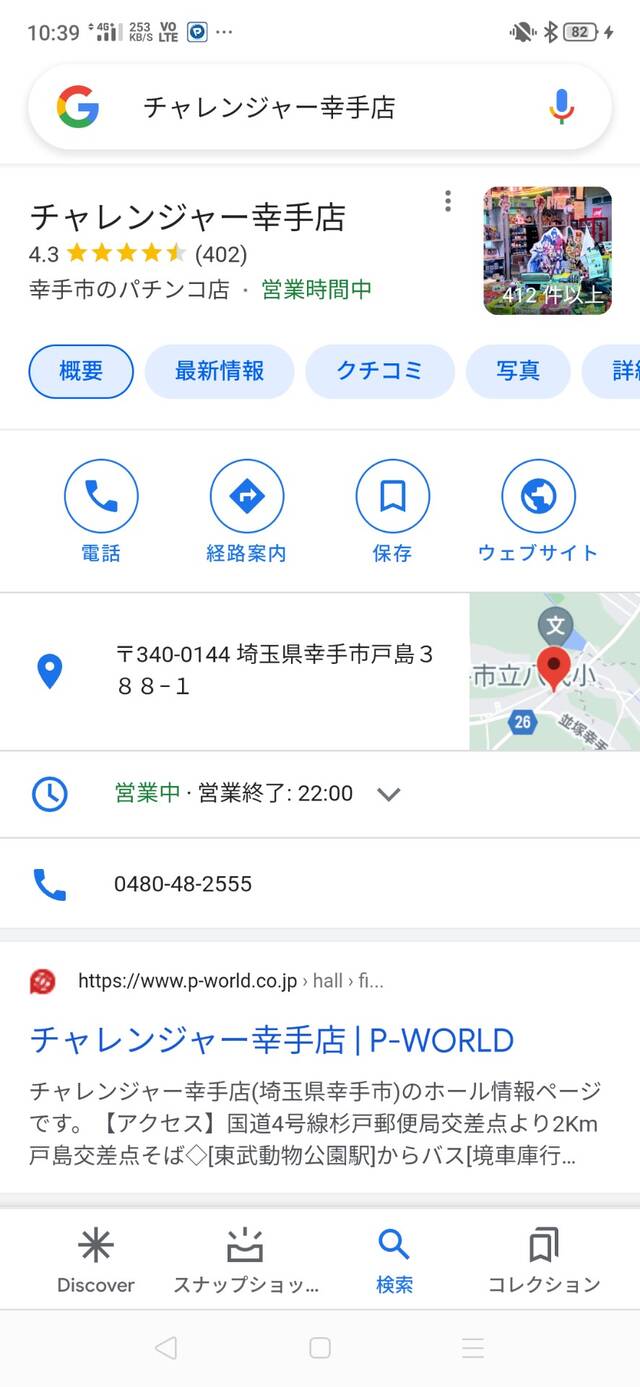
Task: Call the store via 電話 button
Action: point(101,512)
